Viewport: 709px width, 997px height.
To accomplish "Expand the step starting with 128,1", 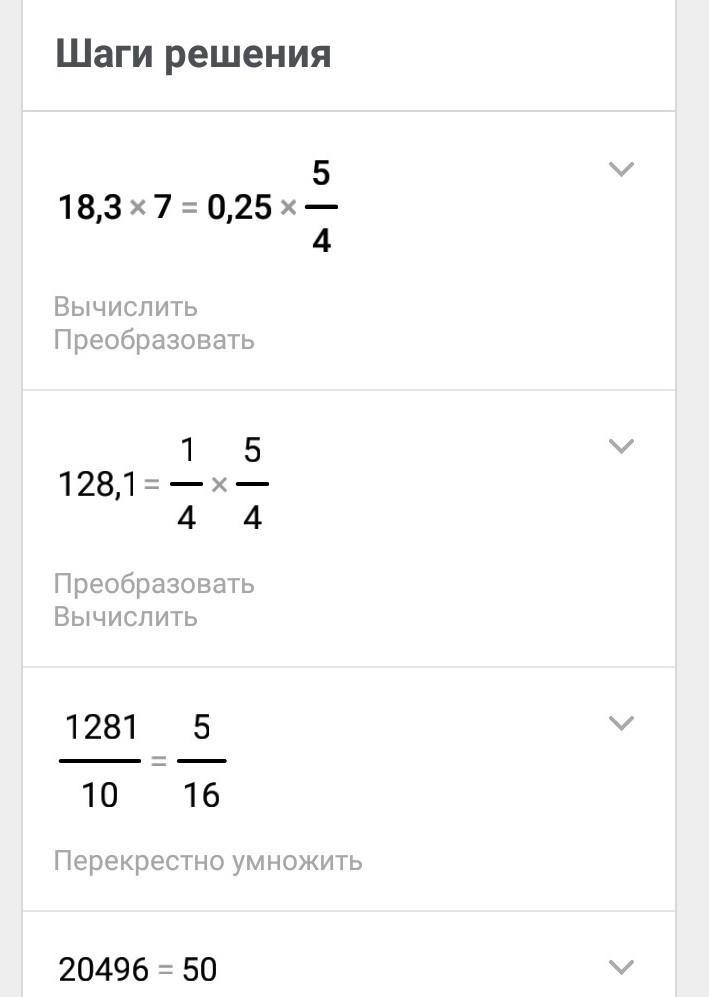I will tap(621, 446).
